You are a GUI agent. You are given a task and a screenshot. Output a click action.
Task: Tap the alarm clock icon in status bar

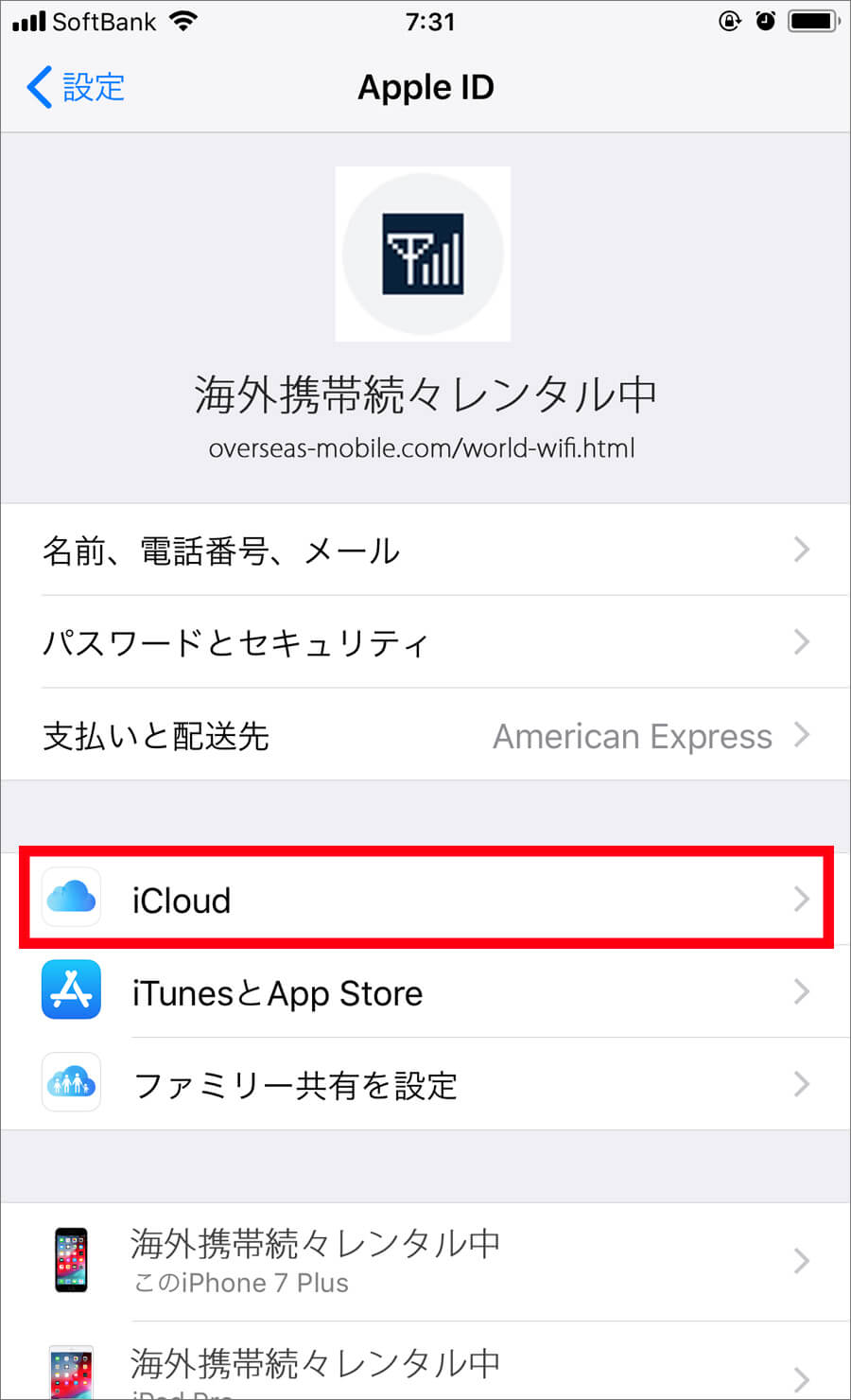766,21
